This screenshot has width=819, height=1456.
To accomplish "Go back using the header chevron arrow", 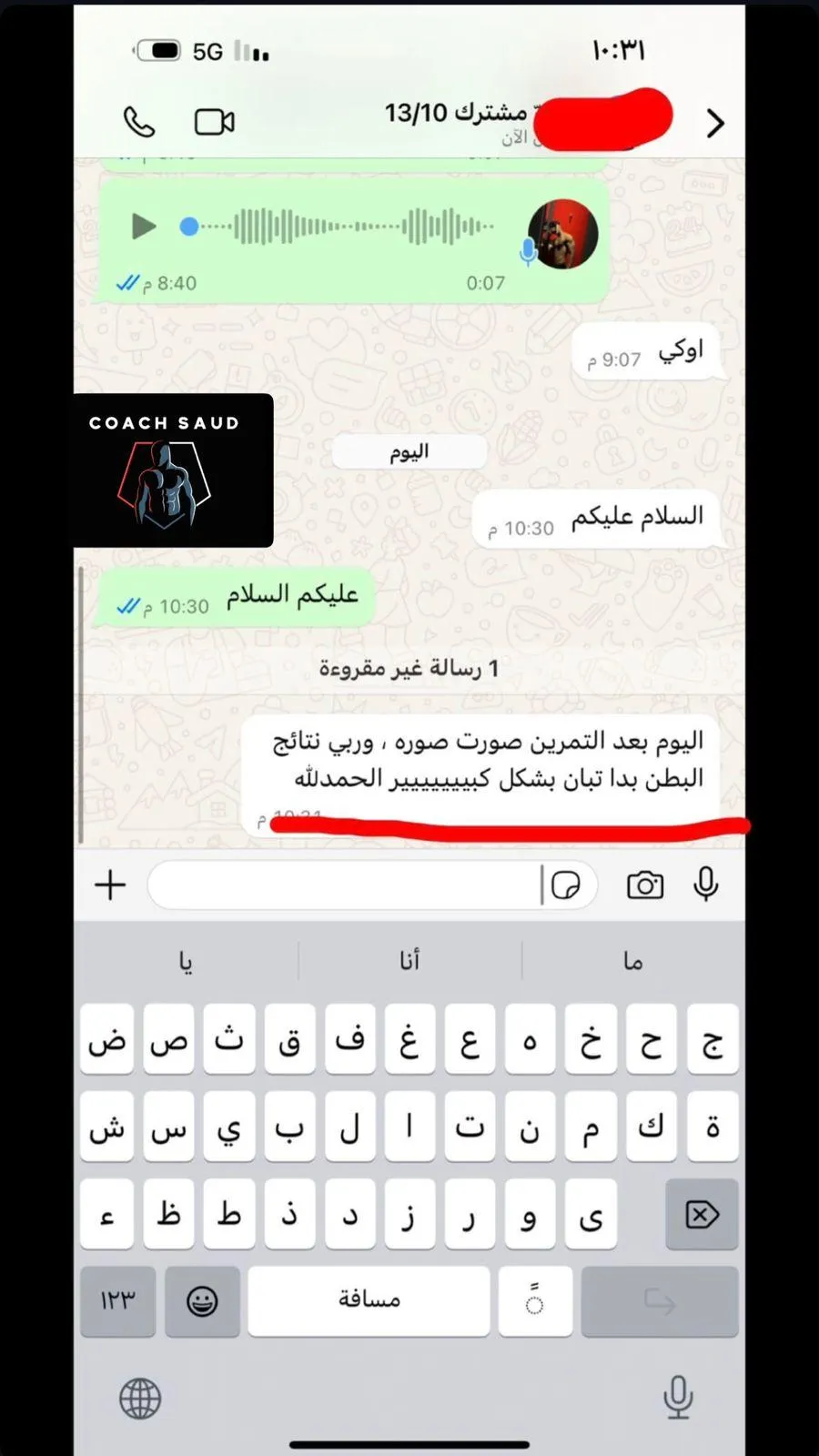I will click(x=715, y=123).
